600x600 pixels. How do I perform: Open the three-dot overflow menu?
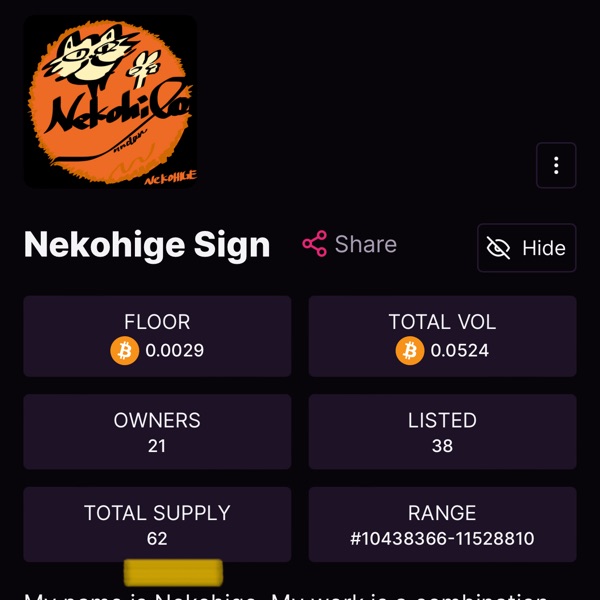tap(556, 165)
